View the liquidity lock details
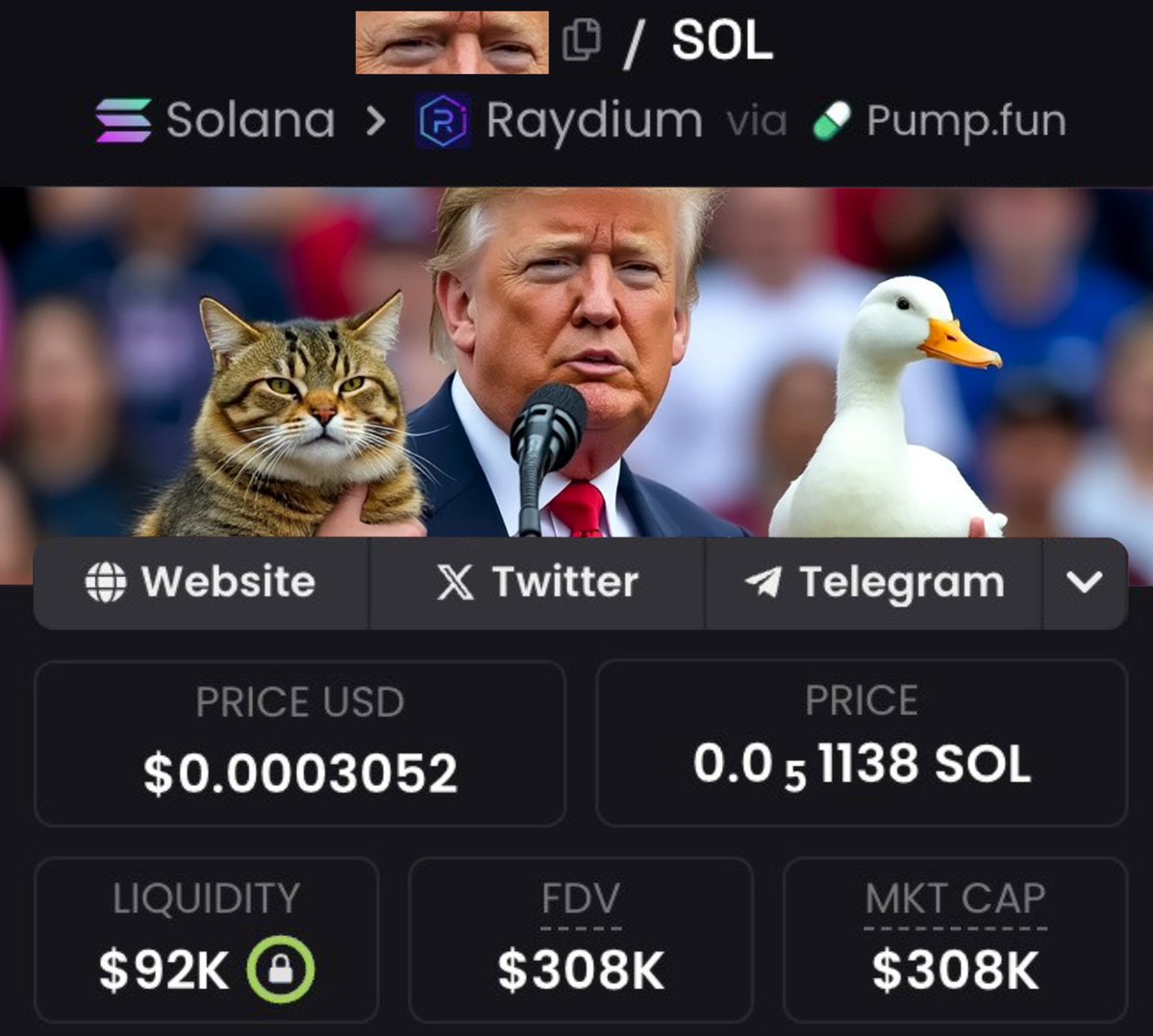 pos(281,970)
